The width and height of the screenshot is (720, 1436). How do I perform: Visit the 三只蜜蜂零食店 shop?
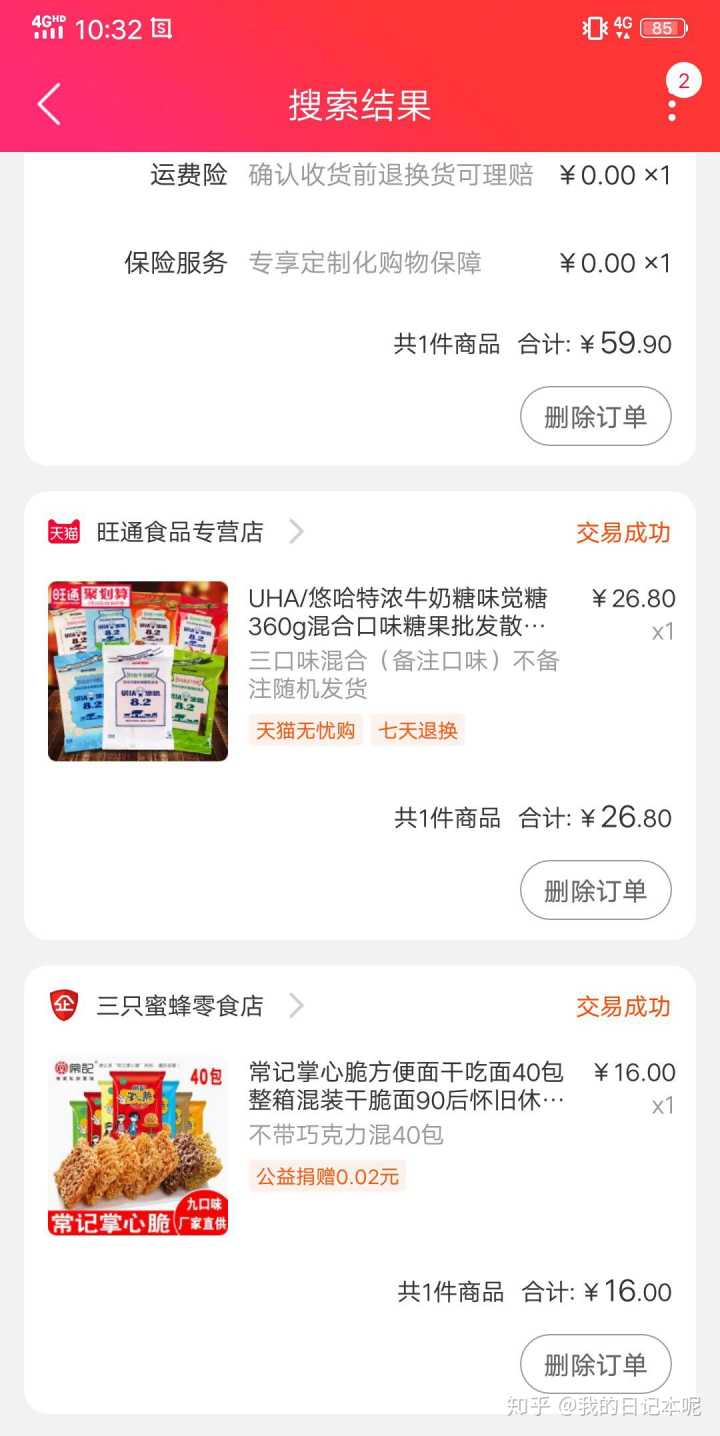(180, 1006)
